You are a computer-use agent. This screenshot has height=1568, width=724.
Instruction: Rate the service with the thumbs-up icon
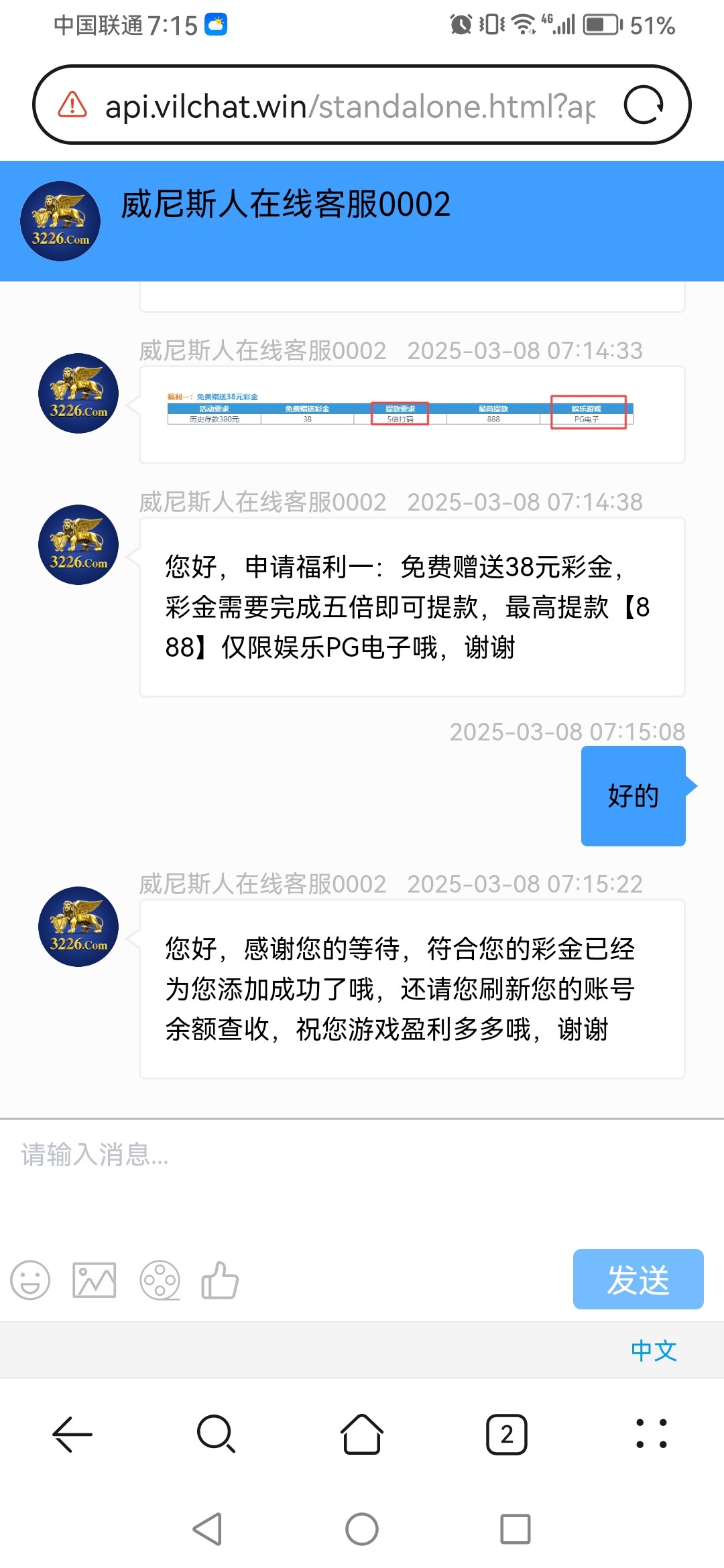tap(220, 1280)
